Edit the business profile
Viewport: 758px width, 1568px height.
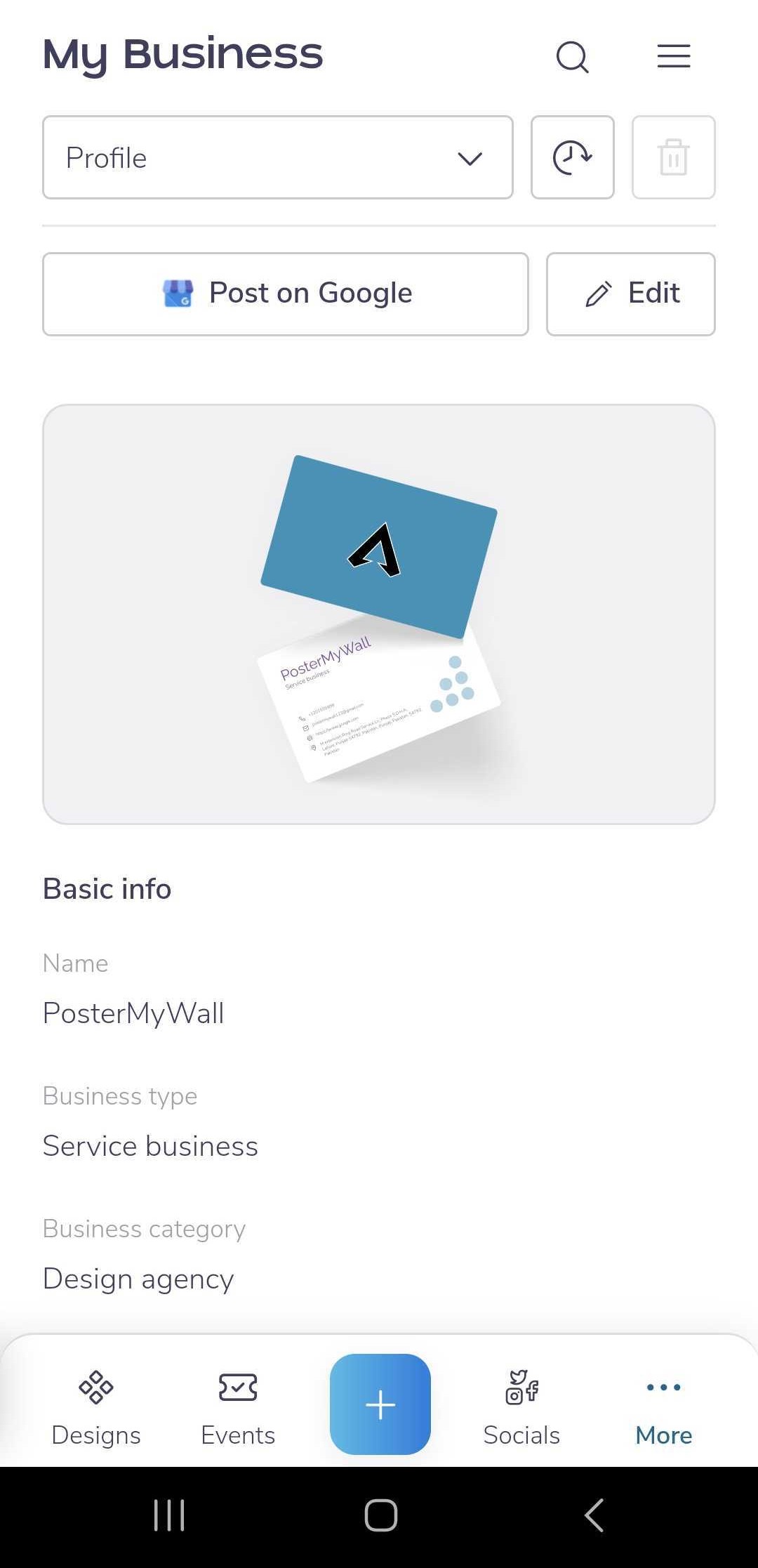pos(630,294)
